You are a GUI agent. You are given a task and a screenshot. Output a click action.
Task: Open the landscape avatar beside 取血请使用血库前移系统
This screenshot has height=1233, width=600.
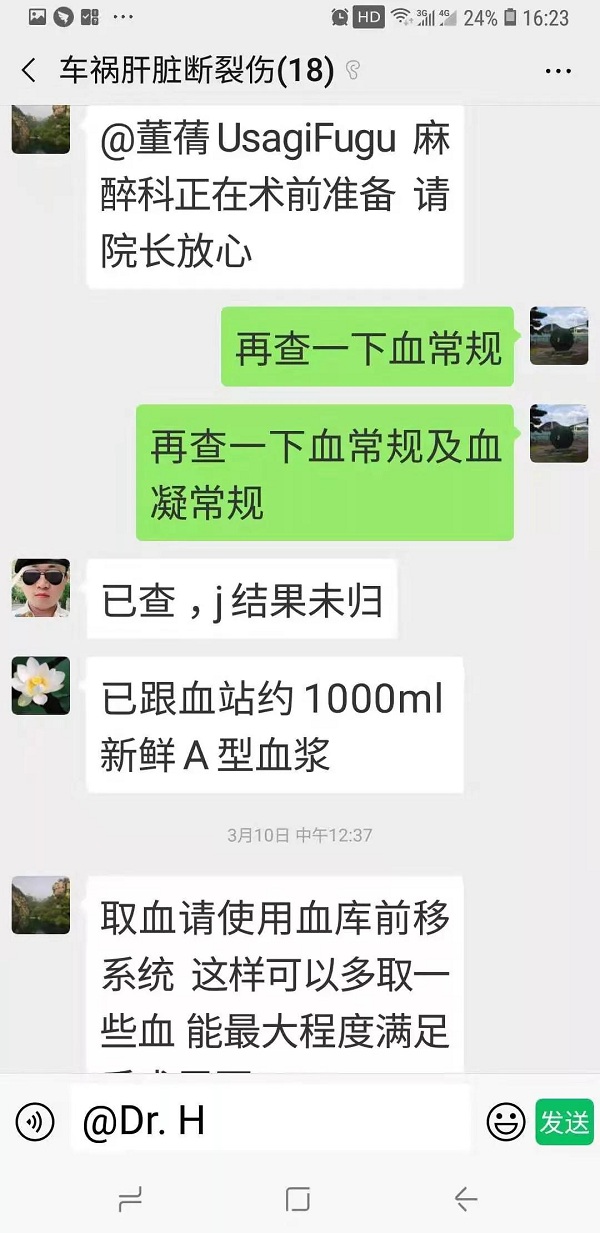pyautogui.click(x=41, y=905)
